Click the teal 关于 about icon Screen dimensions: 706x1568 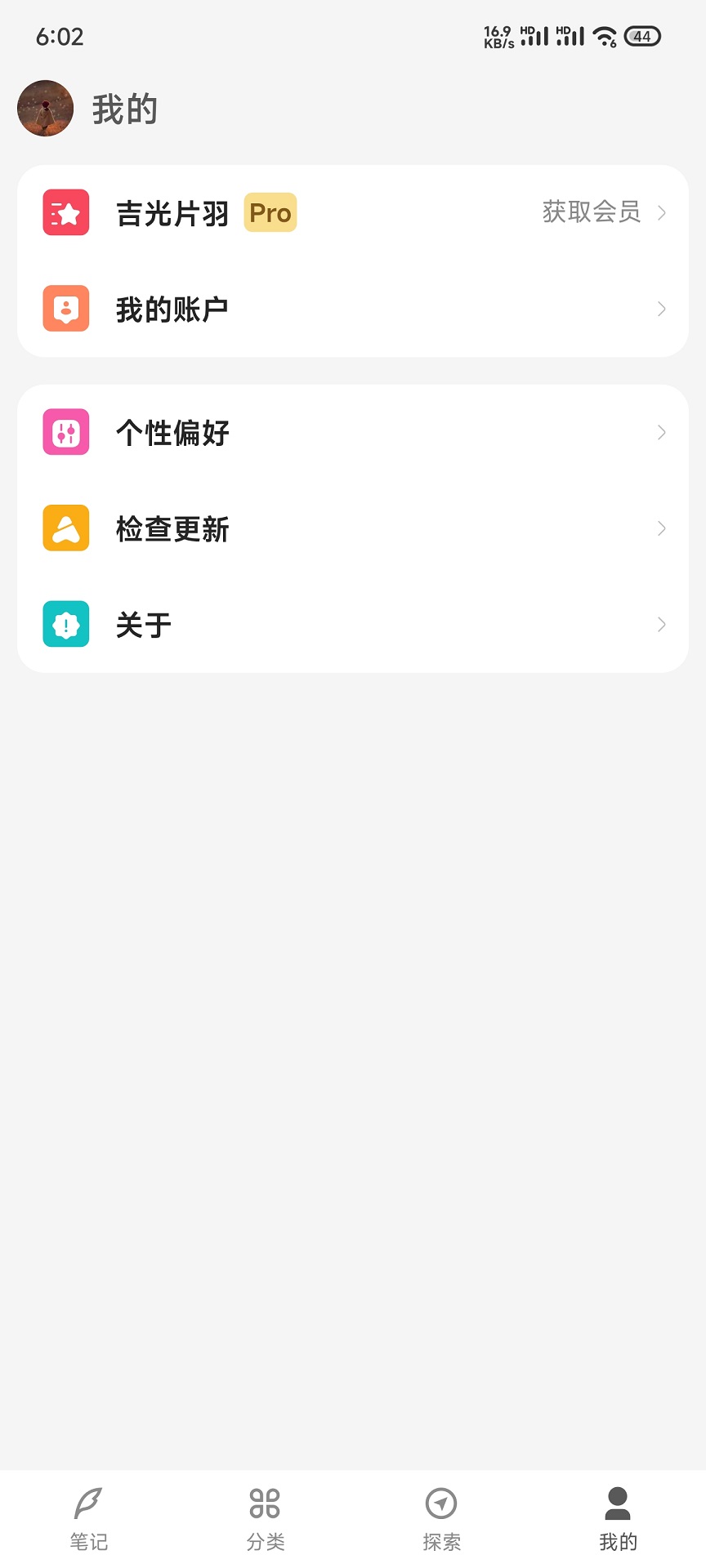(65, 624)
